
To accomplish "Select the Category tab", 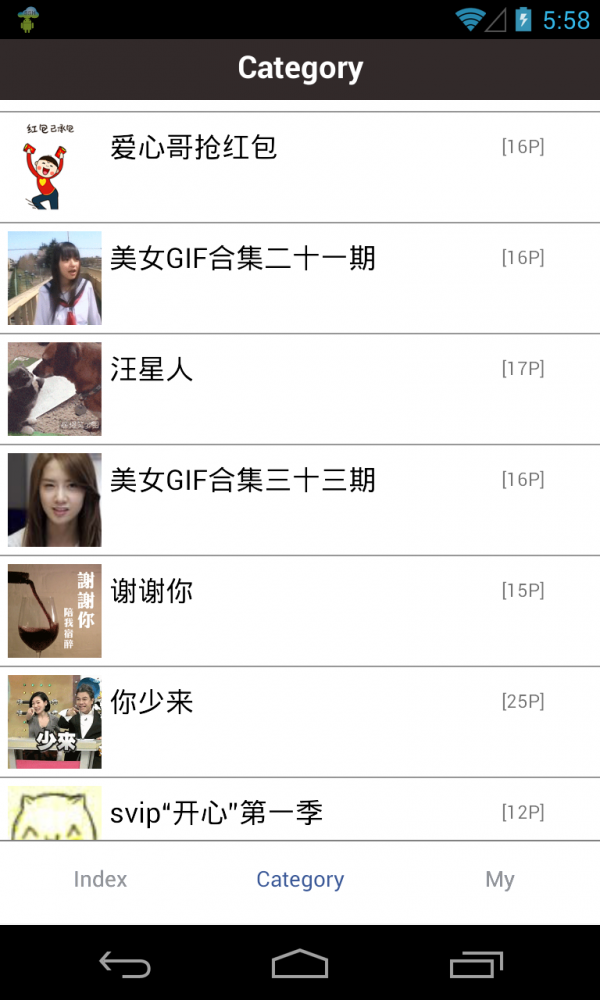I will (300, 880).
